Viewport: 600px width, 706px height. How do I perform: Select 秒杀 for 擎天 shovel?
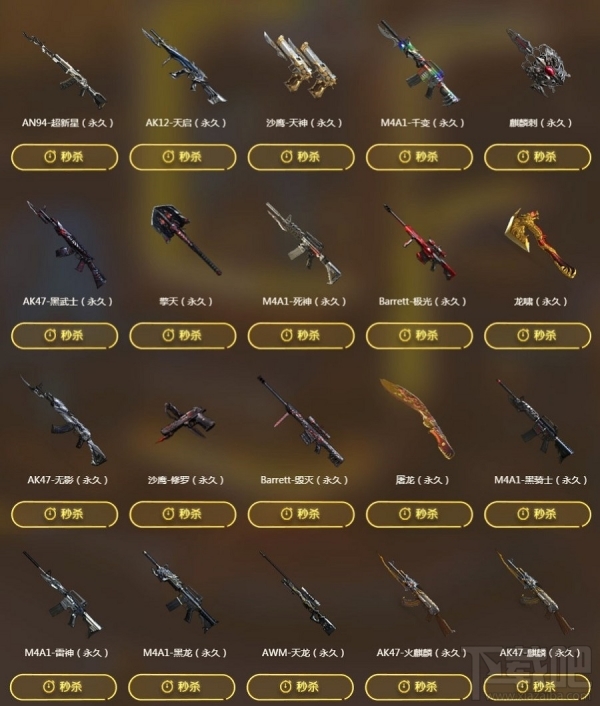point(183,336)
